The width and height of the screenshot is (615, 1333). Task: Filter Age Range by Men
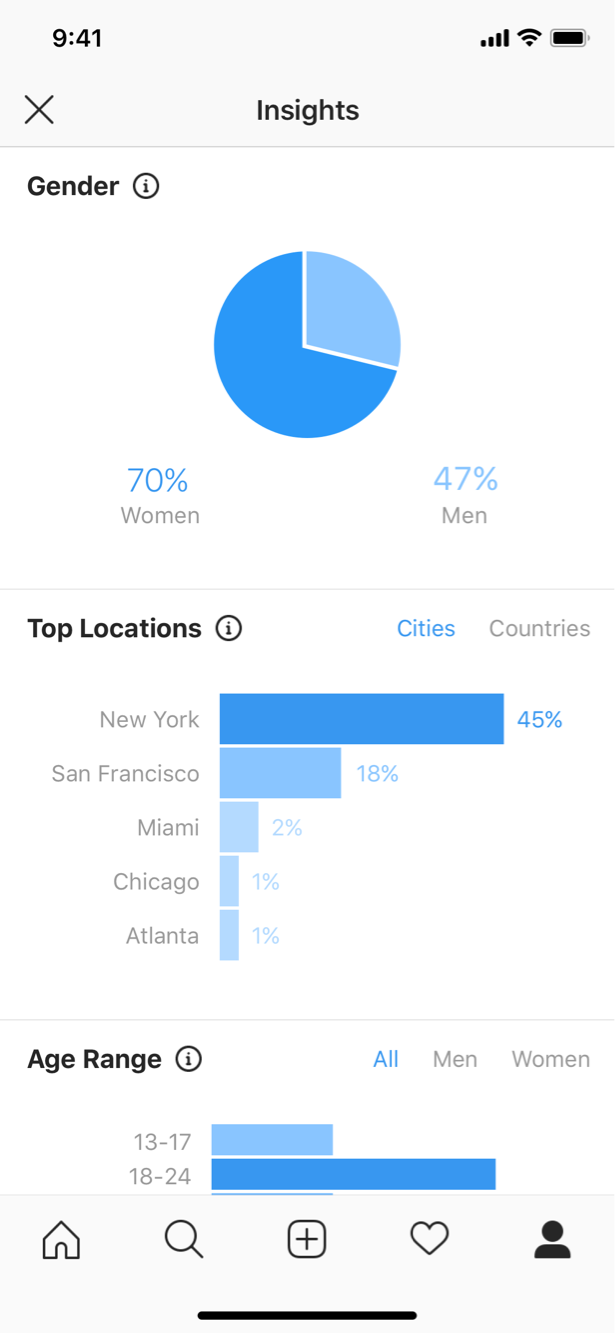click(x=455, y=1059)
